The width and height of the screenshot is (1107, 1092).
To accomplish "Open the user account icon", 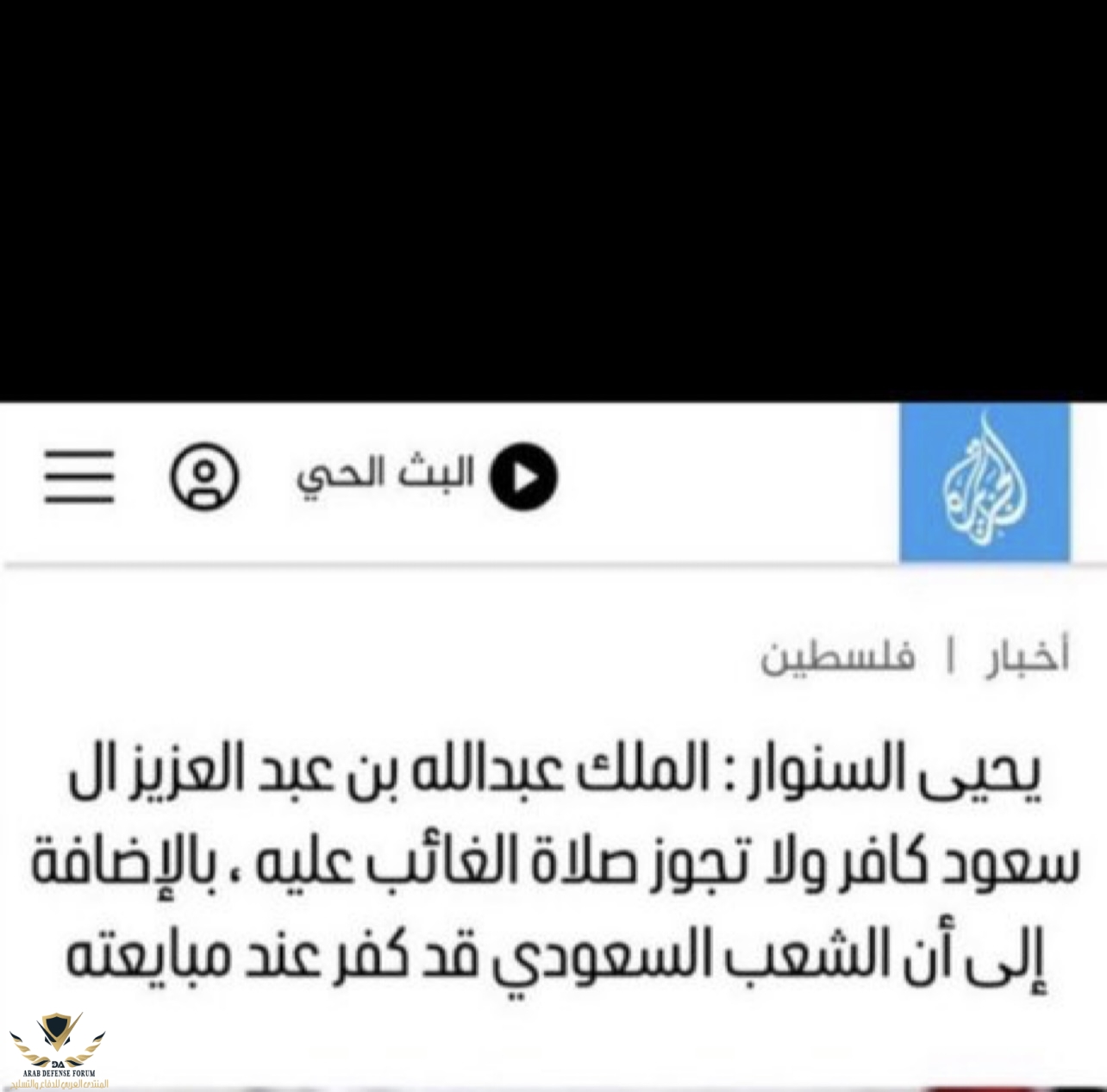I will pyautogui.click(x=204, y=476).
